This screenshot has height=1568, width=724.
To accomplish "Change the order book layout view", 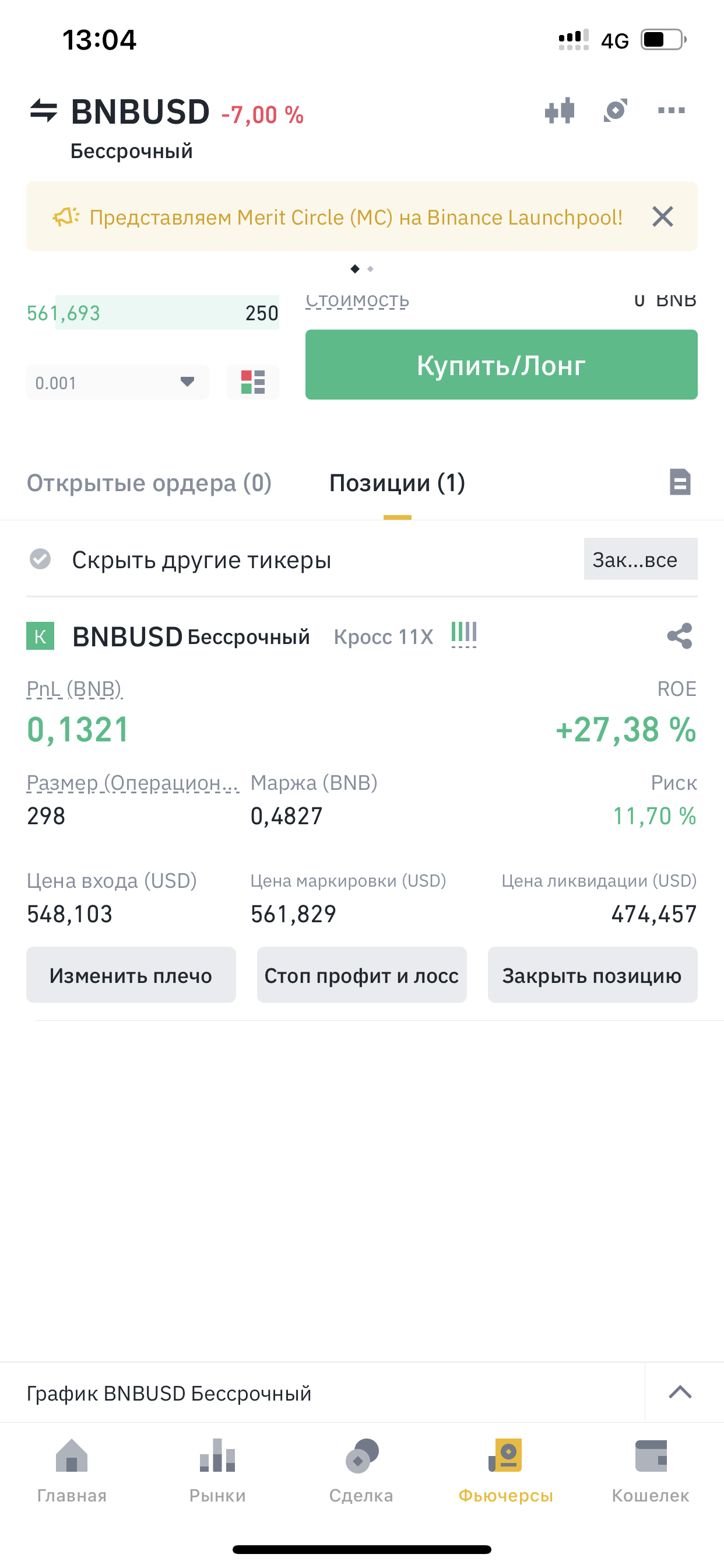I will (252, 382).
